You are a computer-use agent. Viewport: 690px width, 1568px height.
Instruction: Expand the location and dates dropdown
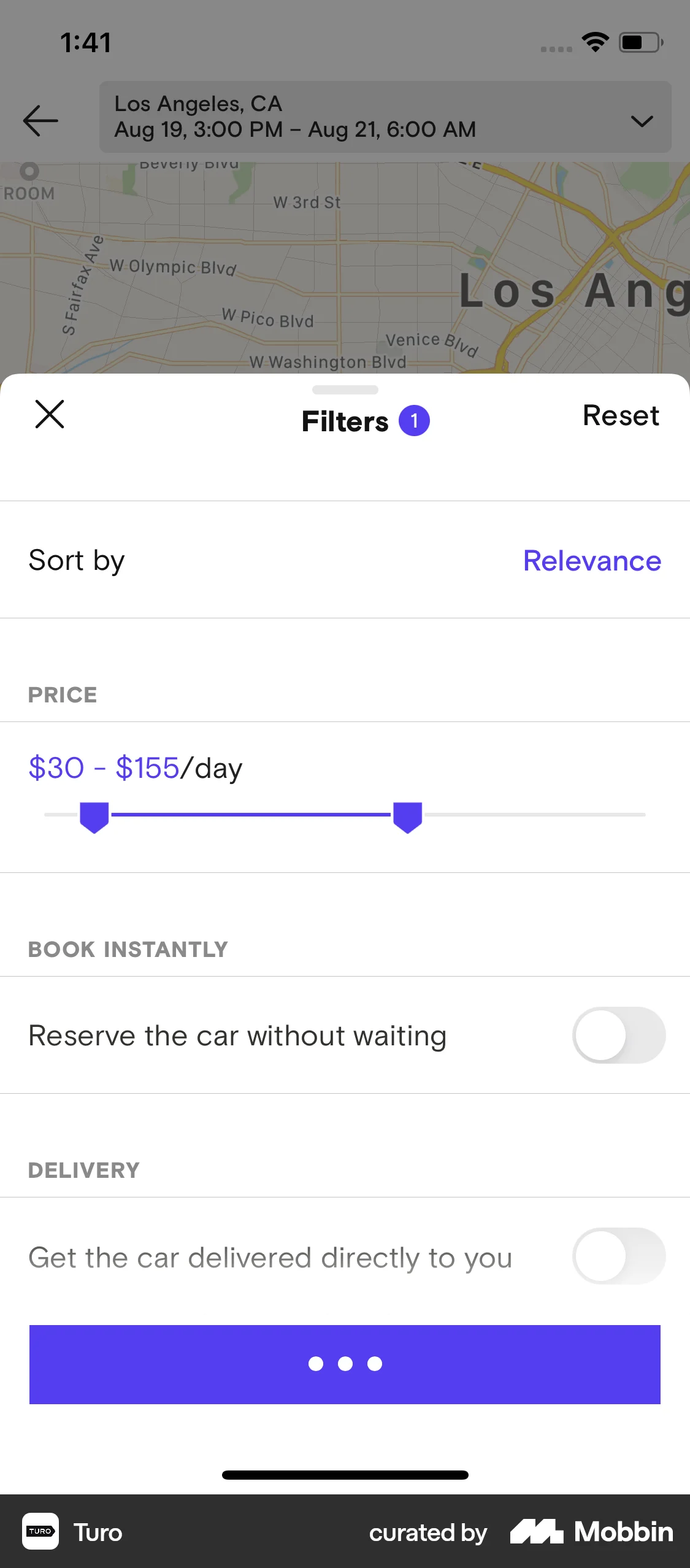tap(642, 121)
